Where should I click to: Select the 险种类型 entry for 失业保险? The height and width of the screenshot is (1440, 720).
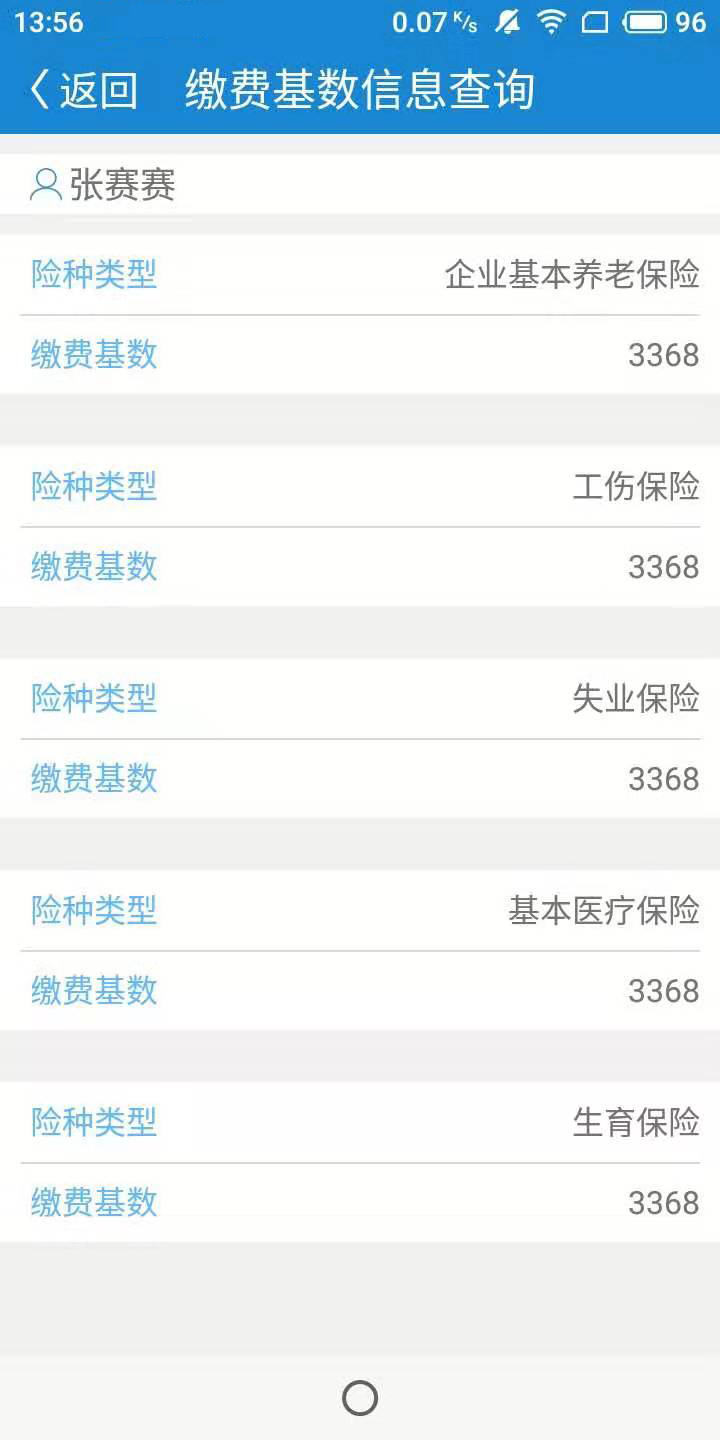tap(93, 698)
